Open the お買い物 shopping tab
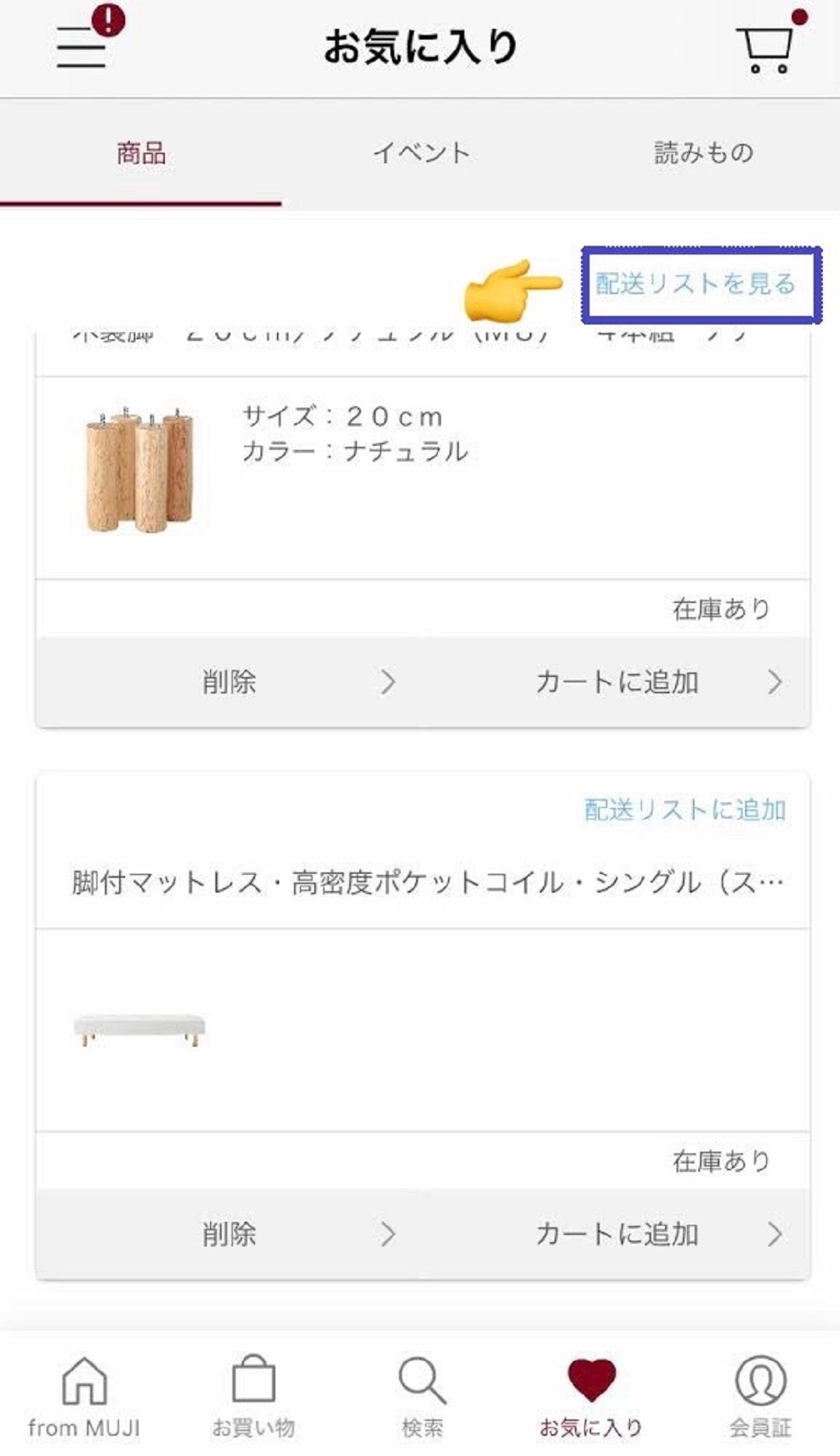 coord(254,1397)
